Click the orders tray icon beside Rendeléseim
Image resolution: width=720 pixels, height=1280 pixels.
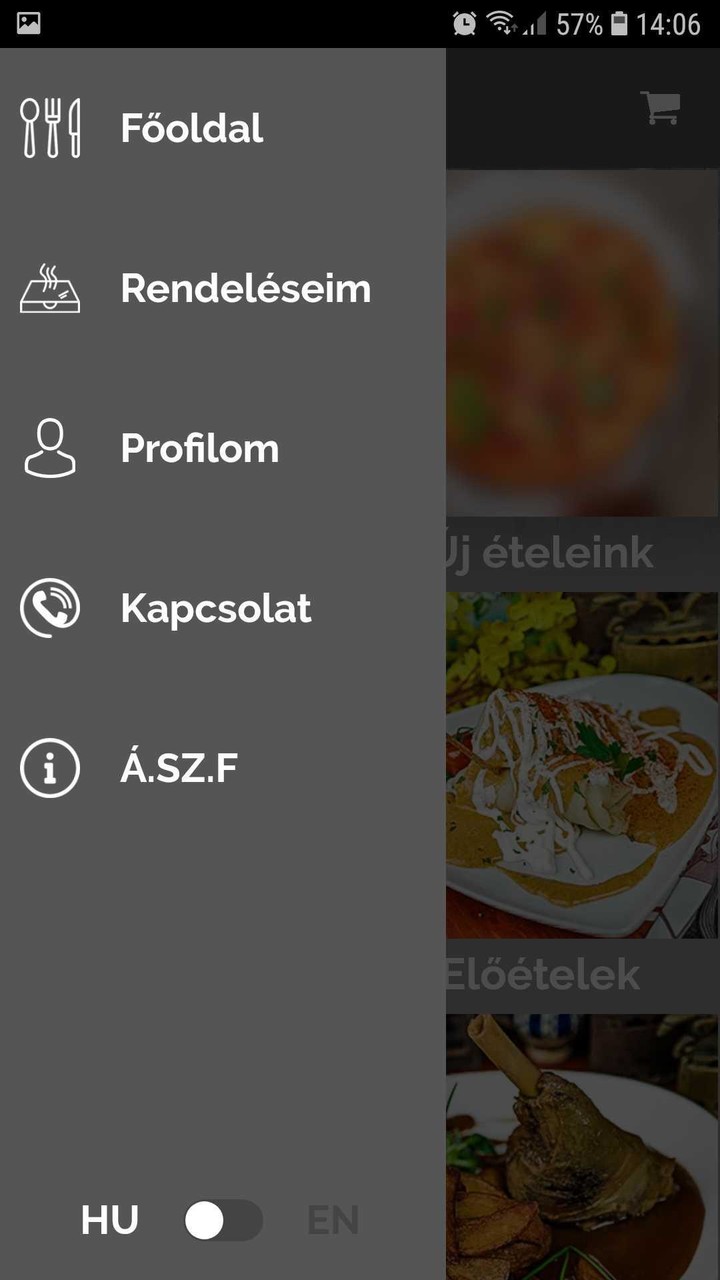coord(49,288)
